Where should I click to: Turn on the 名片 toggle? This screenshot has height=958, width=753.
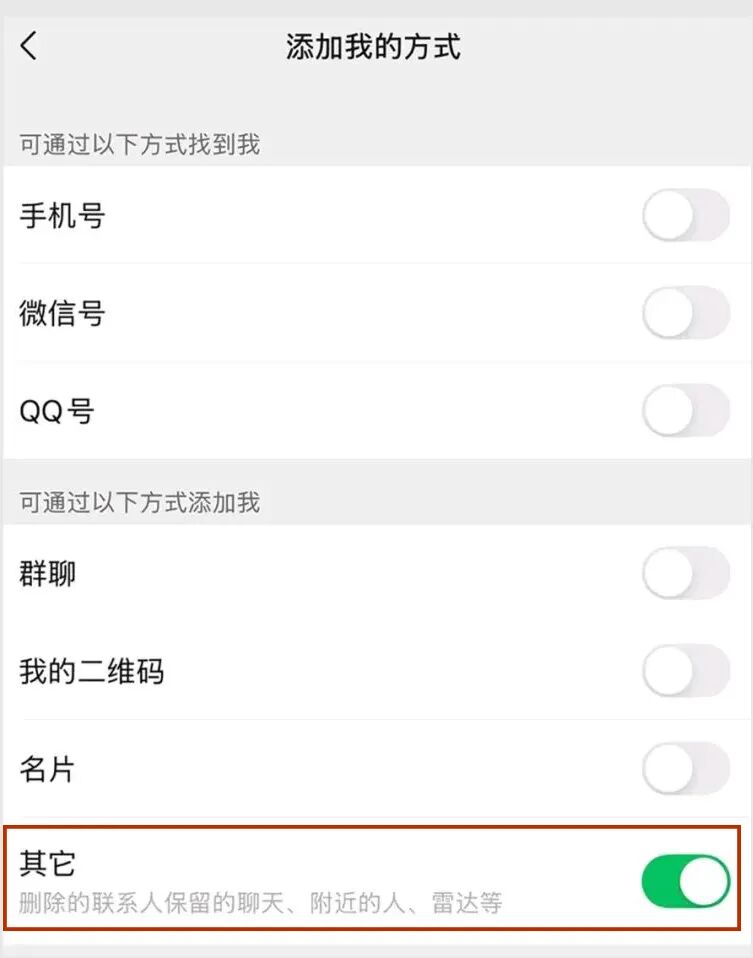click(685, 768)
